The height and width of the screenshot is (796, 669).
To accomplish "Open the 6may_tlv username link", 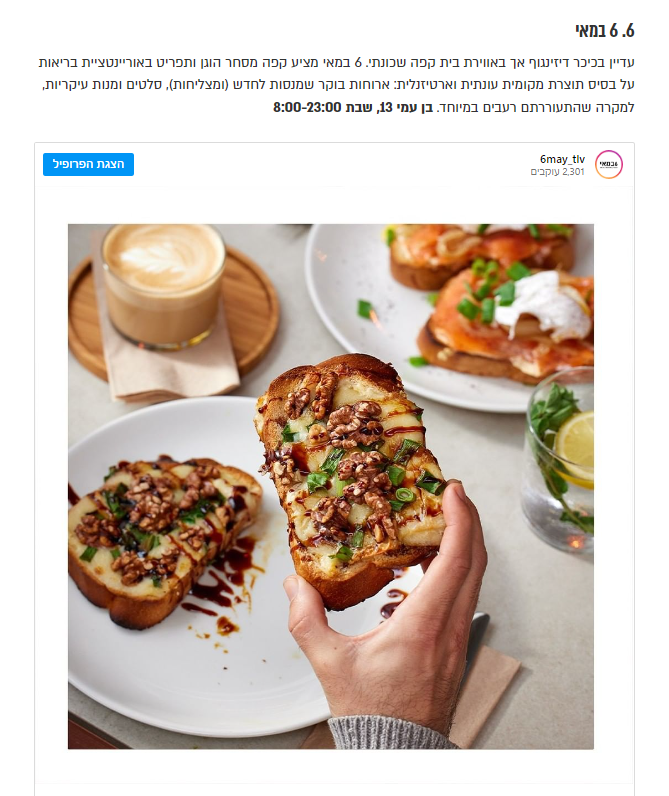I will [562, 159].
